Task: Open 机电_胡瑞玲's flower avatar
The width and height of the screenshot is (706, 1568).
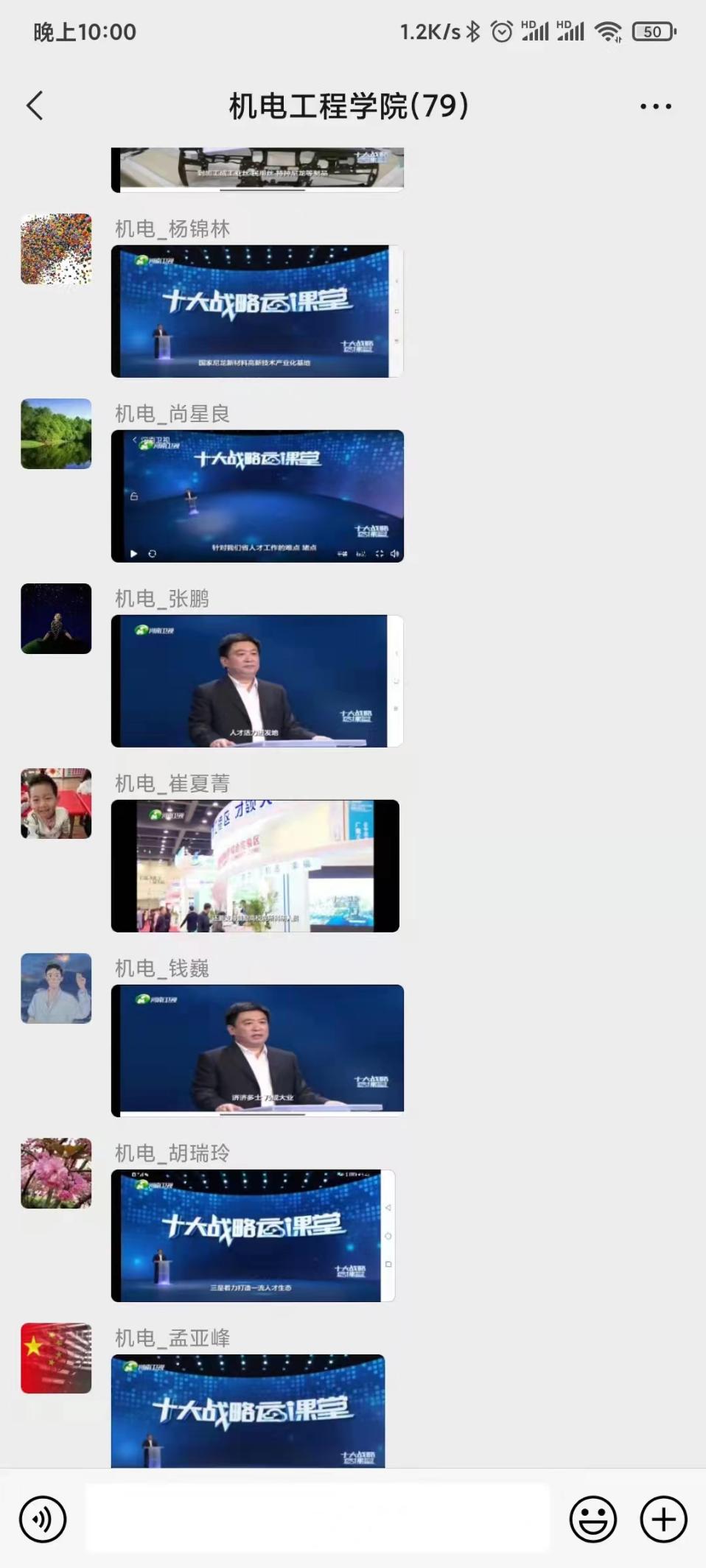Action: (x=56, y=1173)
